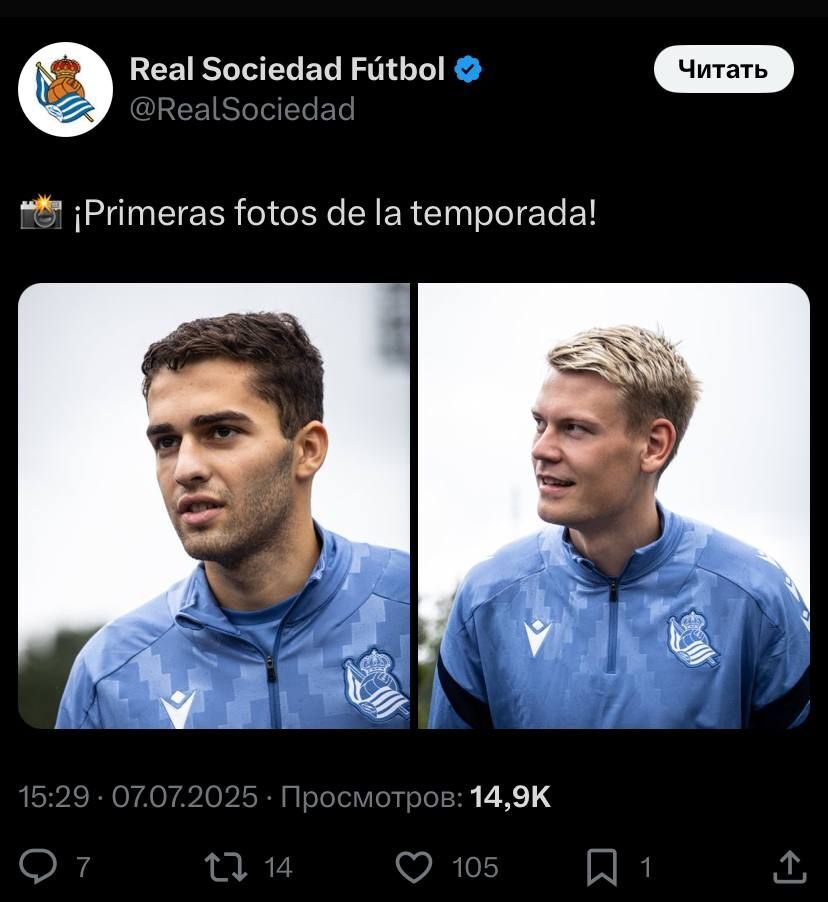
Task: Tap the Читать follow button
Action: coord(723,69)
